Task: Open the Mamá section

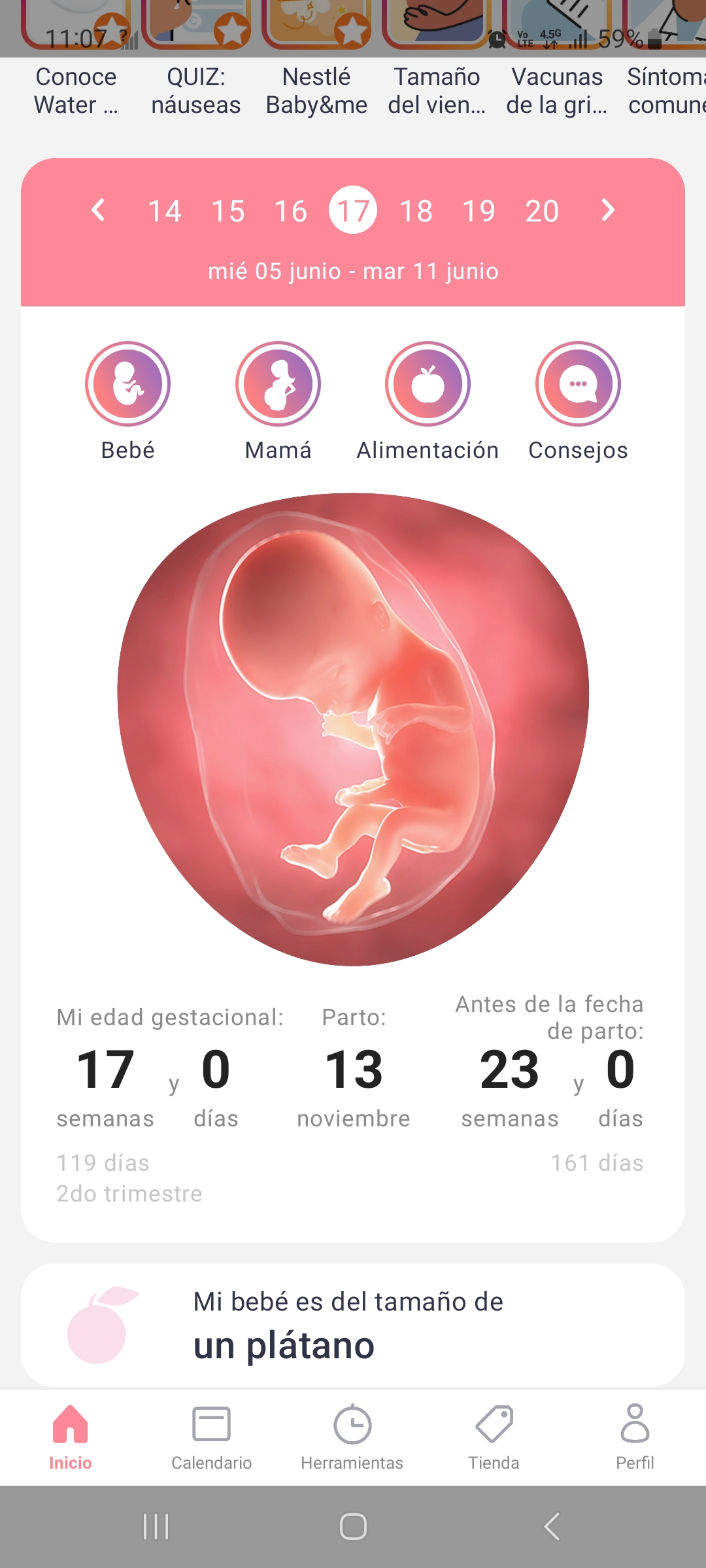Action: coord(278,384)
